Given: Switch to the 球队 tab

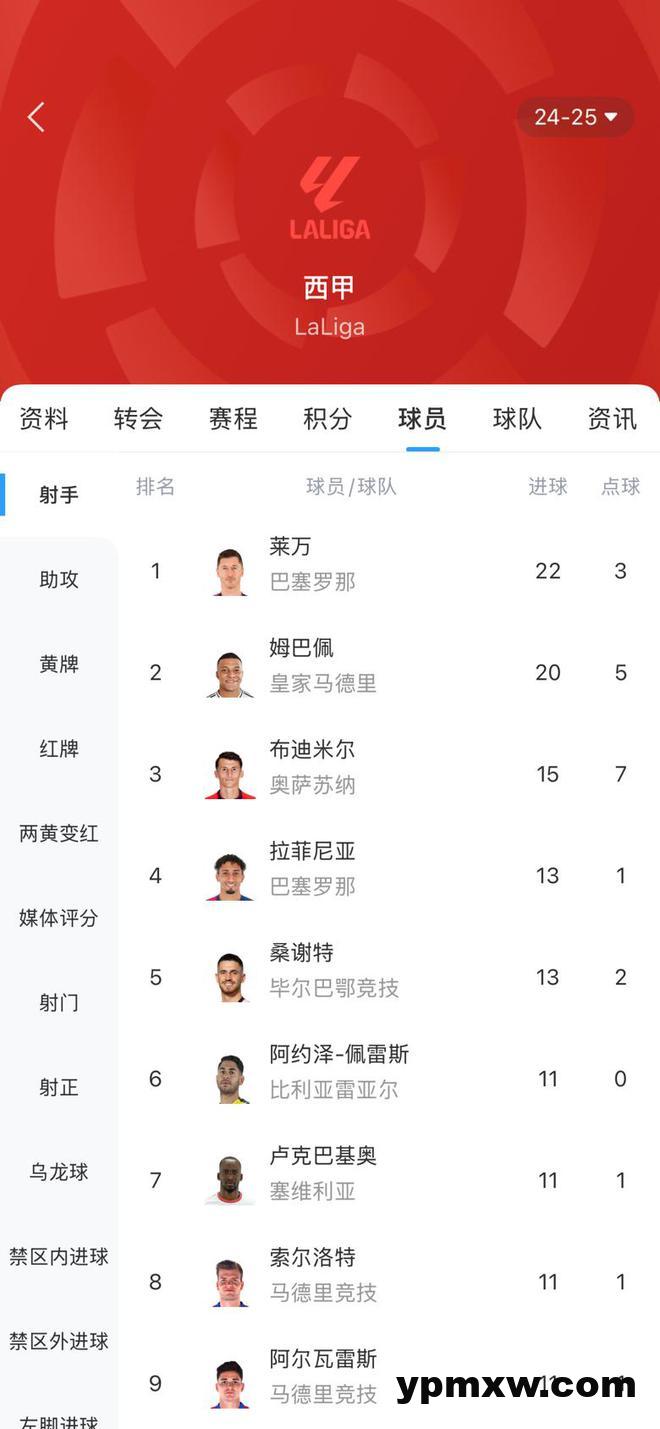Looking at the screenshot, I should tap(517, 418).
